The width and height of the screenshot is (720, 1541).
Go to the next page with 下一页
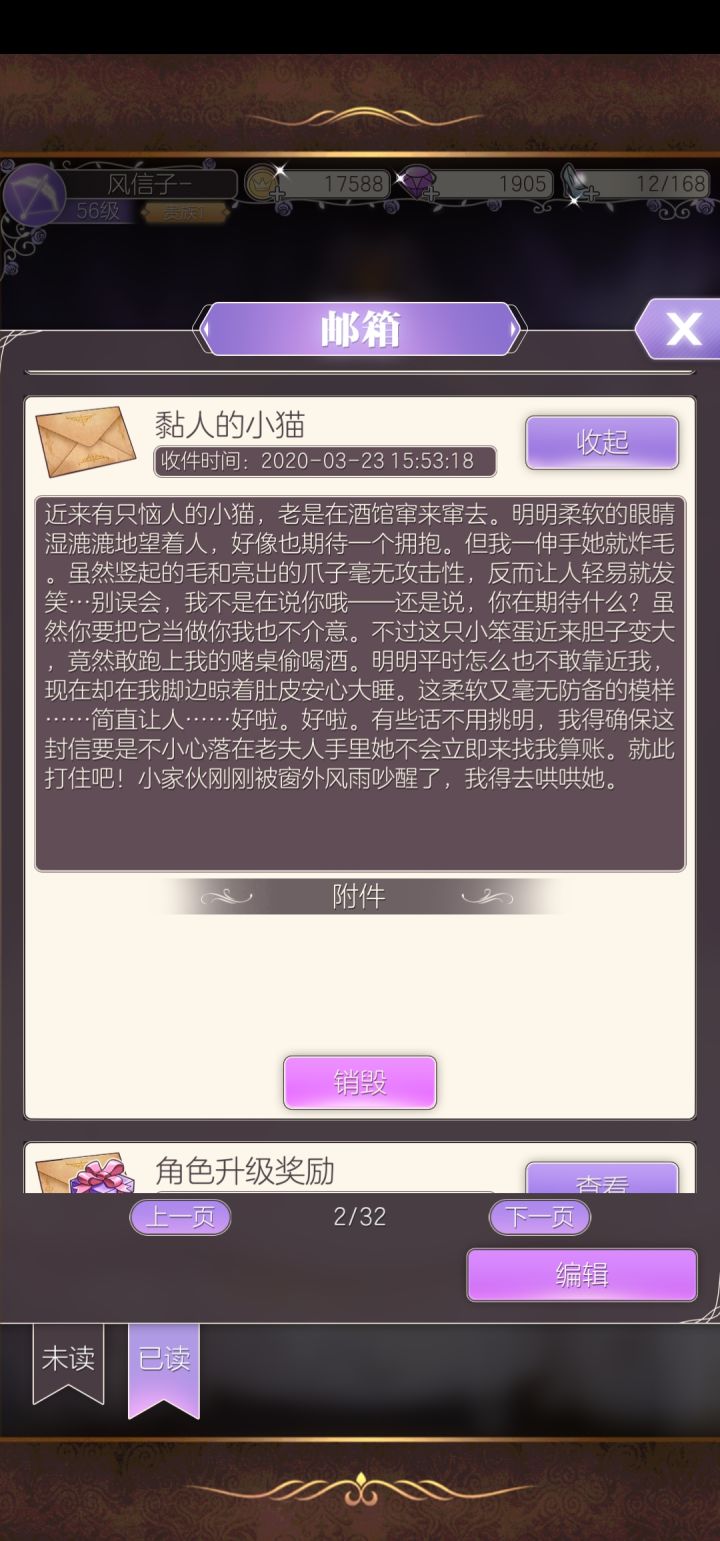click(x=539, y=1218)
